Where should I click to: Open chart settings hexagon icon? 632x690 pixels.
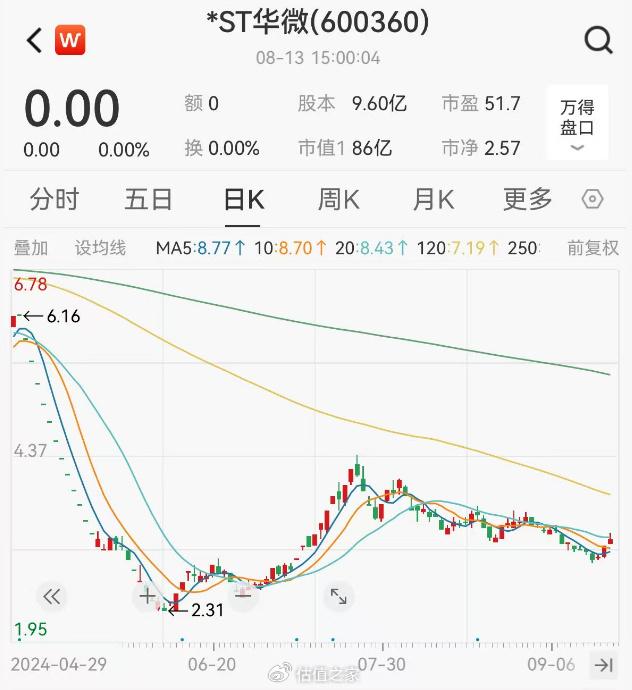[592, 200]
